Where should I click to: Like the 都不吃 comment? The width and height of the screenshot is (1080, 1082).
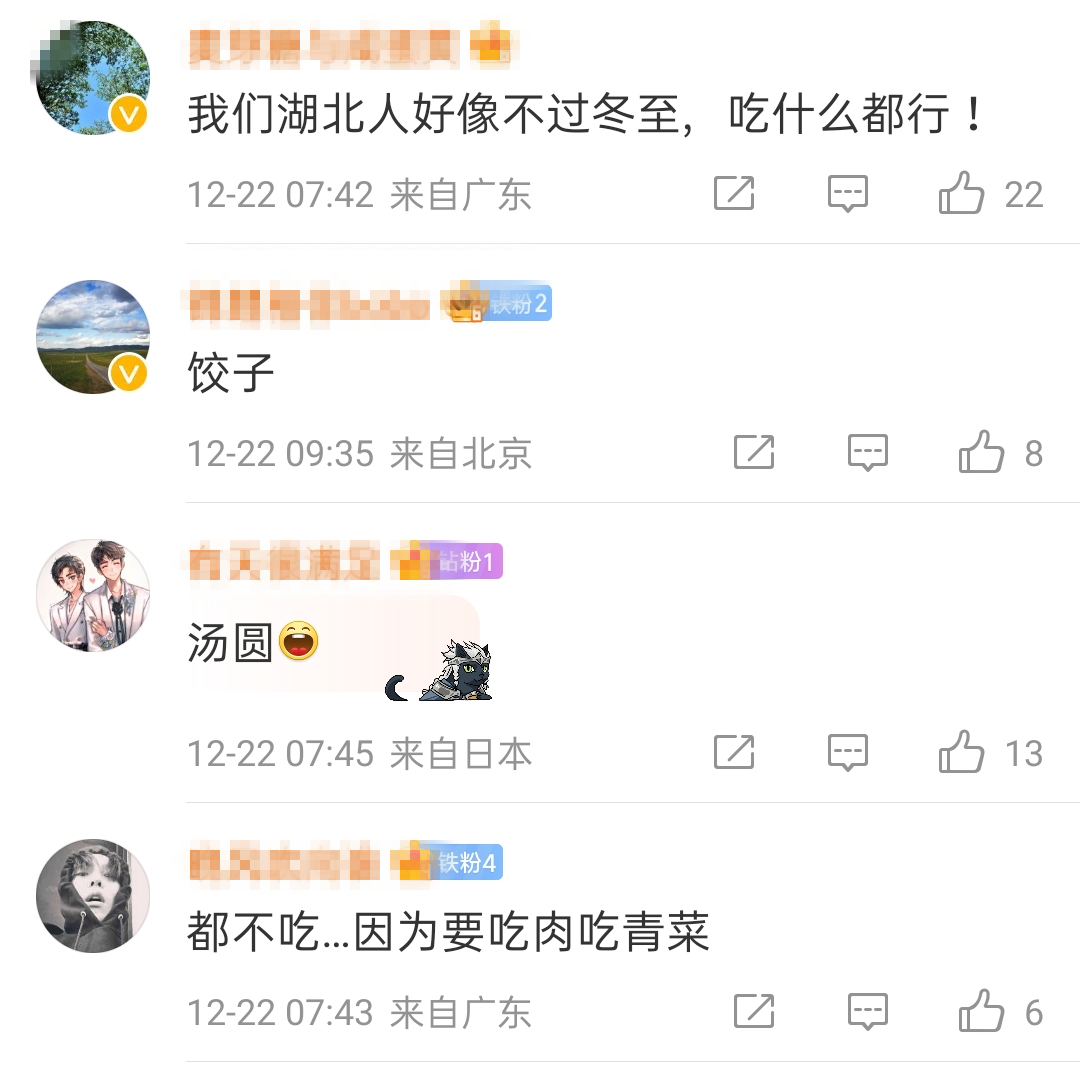click(x=982, y=1012)
